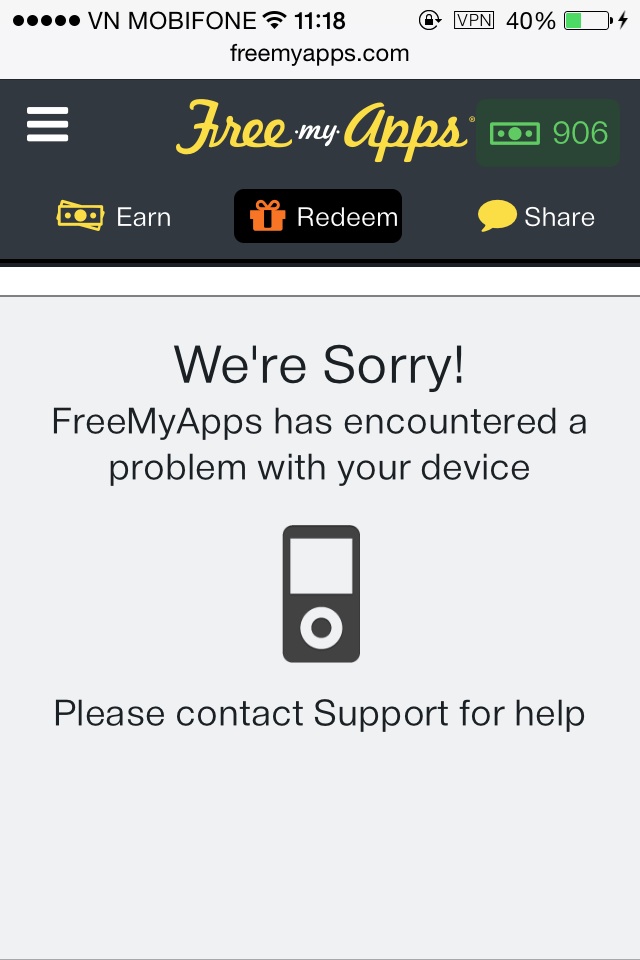Open the 906 credits balance
Viewport: 640px width, 960px height.
coord(548,133)
